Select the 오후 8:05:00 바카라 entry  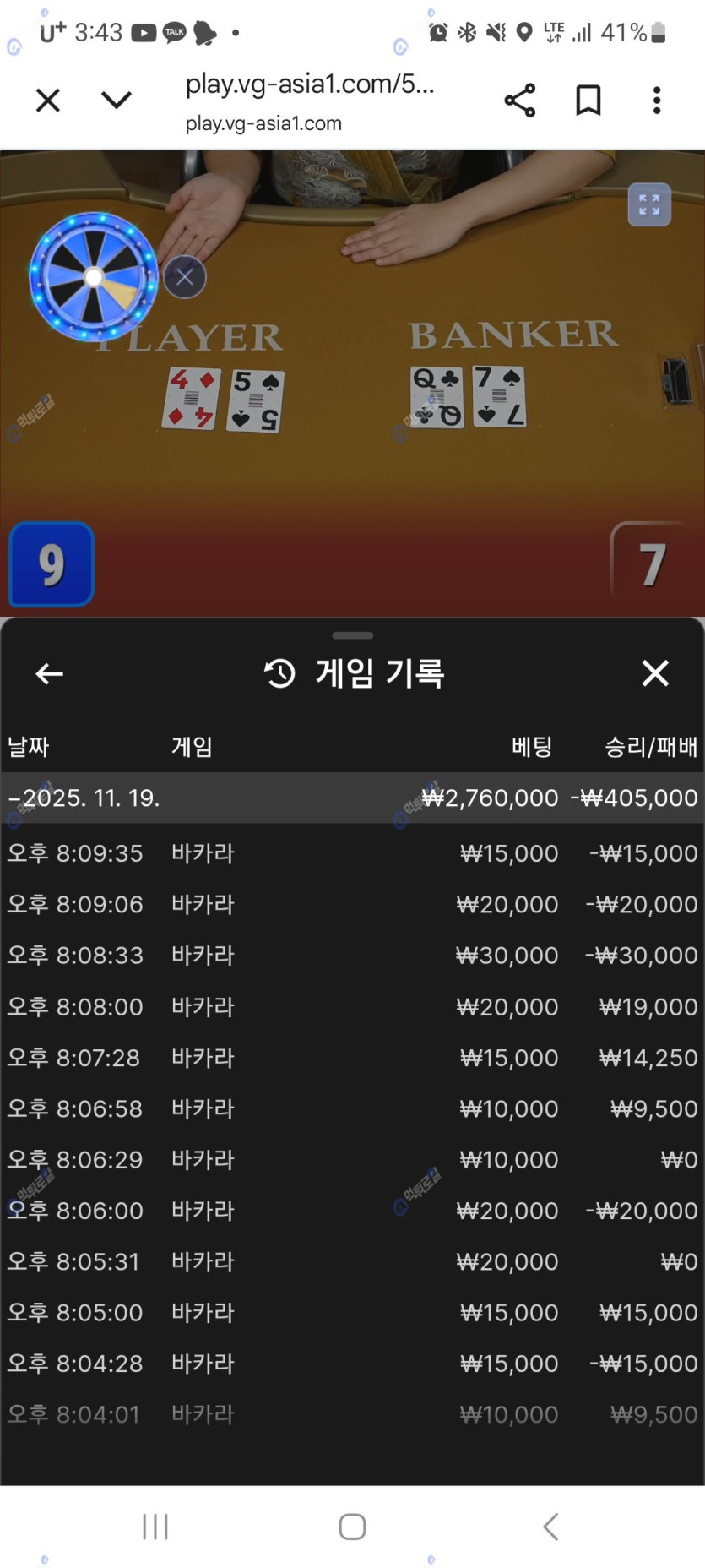352,1312
